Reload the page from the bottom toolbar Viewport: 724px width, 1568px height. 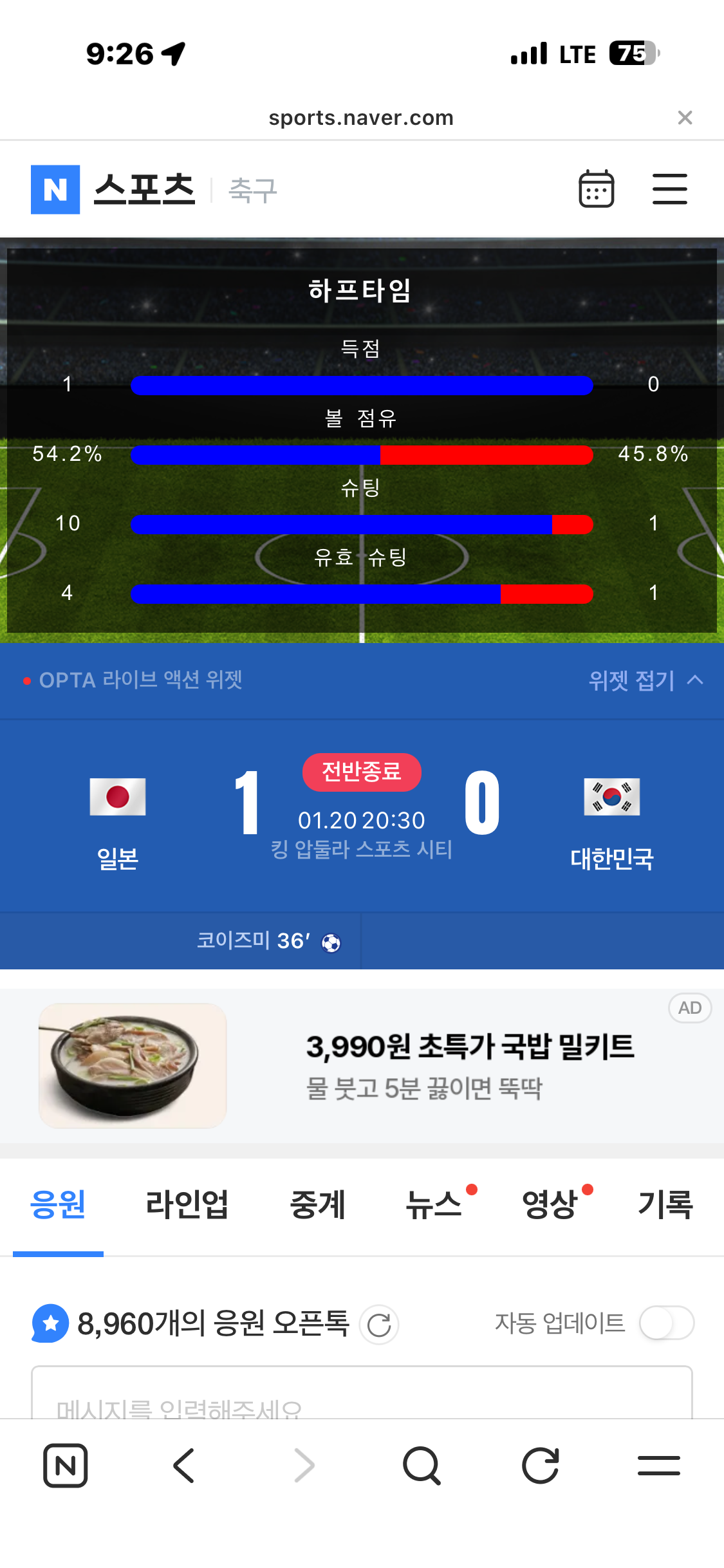coord(540,1466)
